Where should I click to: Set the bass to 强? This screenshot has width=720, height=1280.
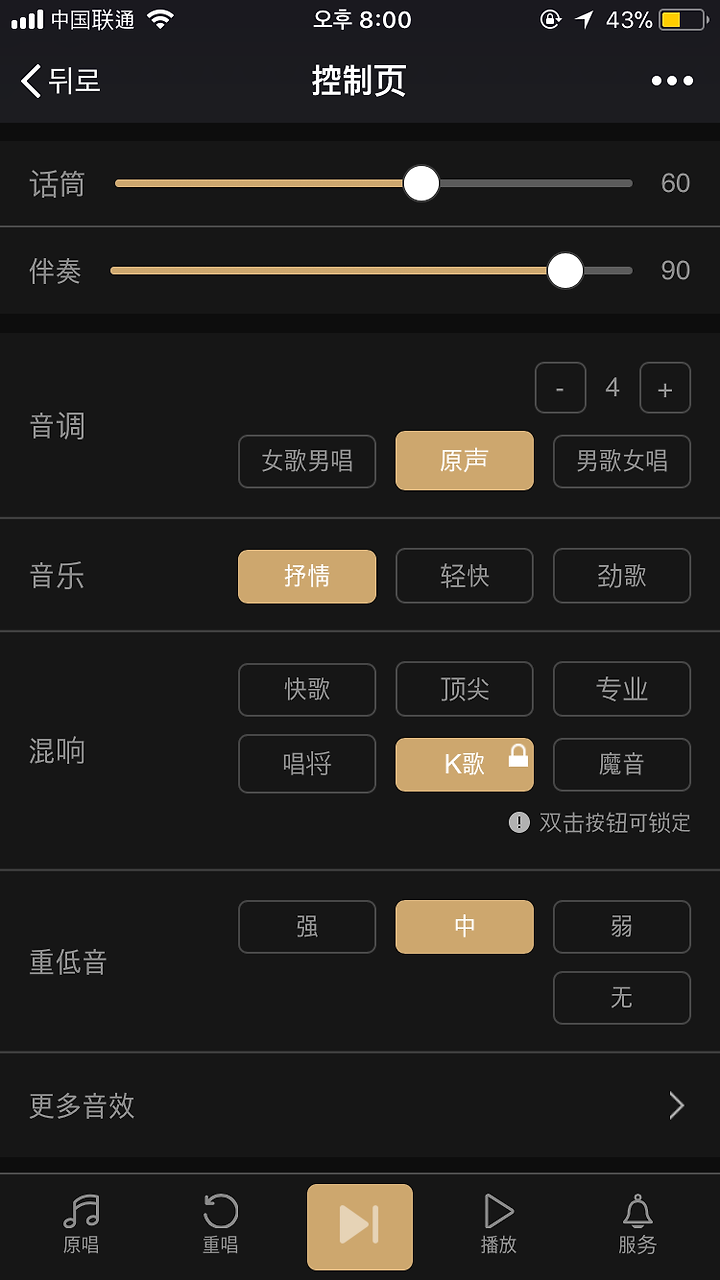tap(307, 926)
